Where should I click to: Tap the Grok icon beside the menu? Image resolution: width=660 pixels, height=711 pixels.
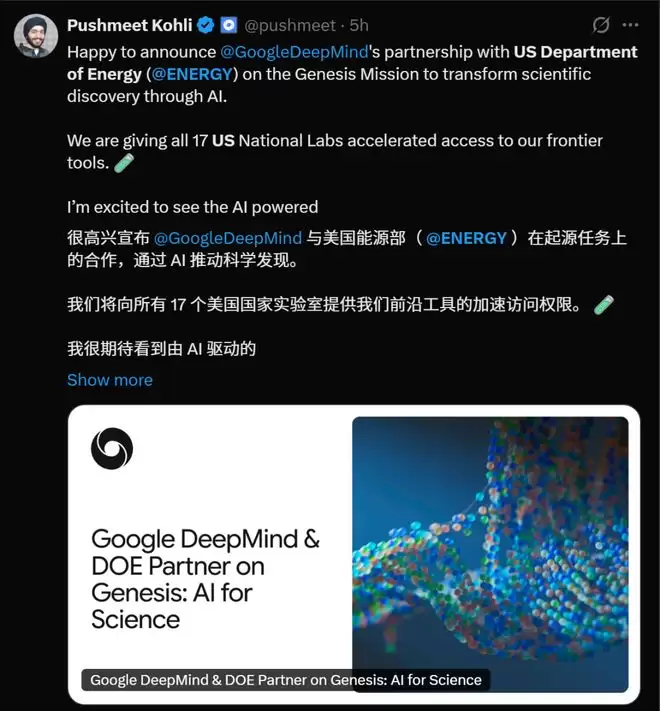click(601, 25)
